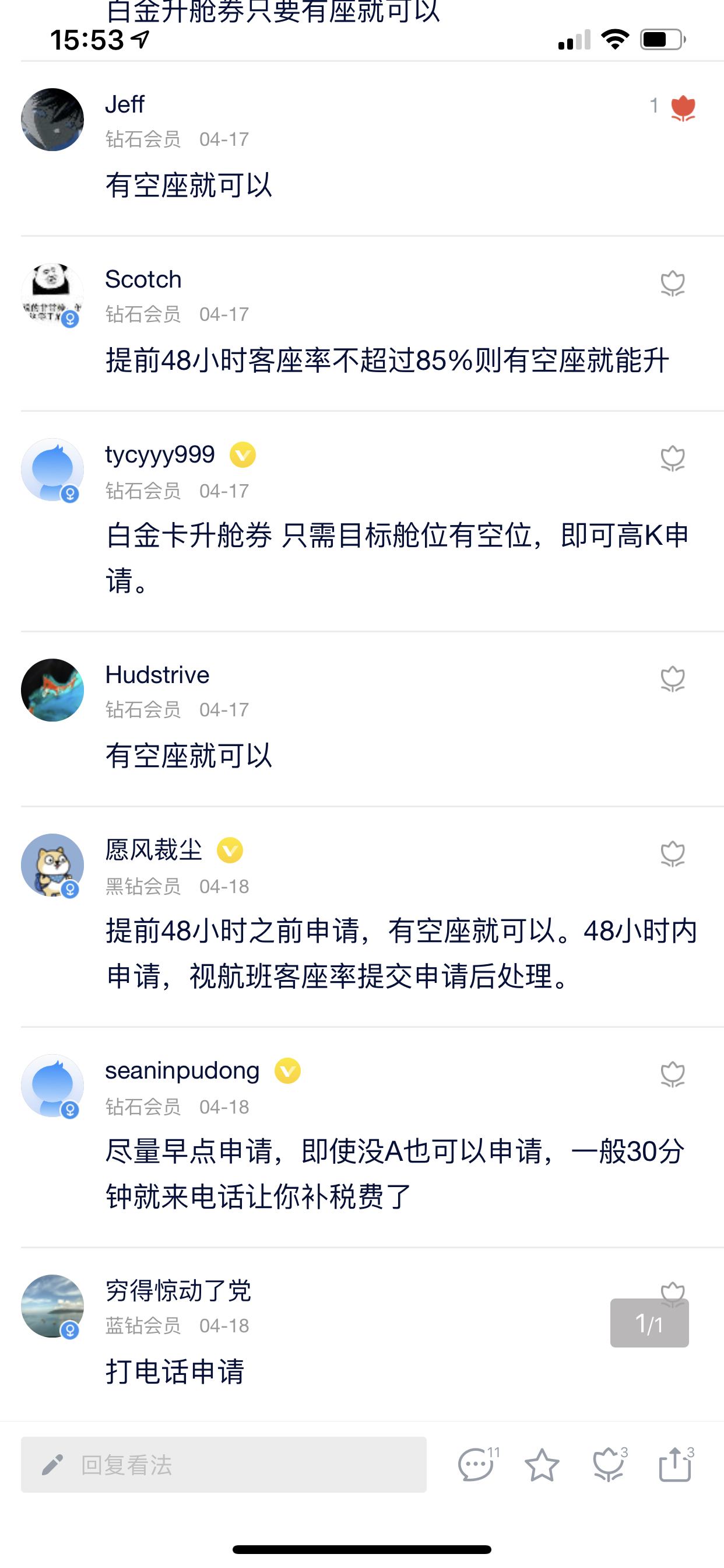
Task: Like Hudstrive's comment
Action: pos(672,678)
